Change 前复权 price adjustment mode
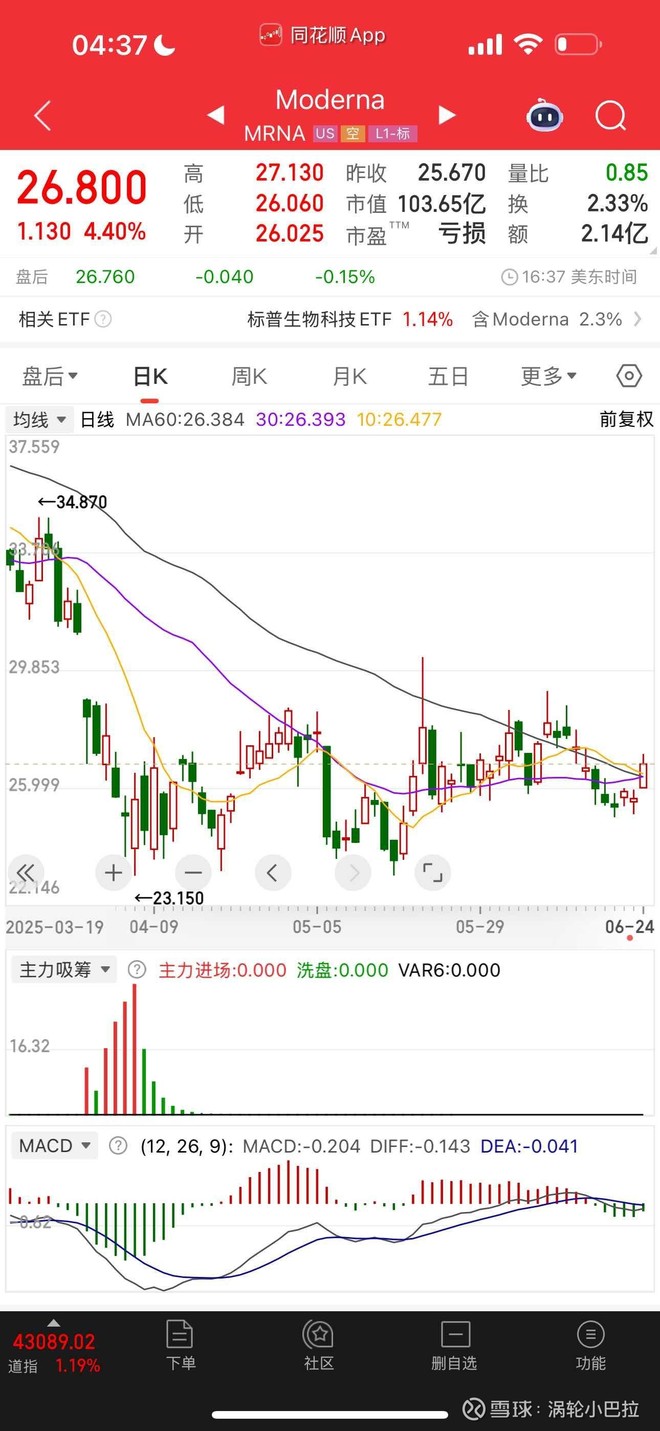The image size is (660, 1431). pos(626,420)
